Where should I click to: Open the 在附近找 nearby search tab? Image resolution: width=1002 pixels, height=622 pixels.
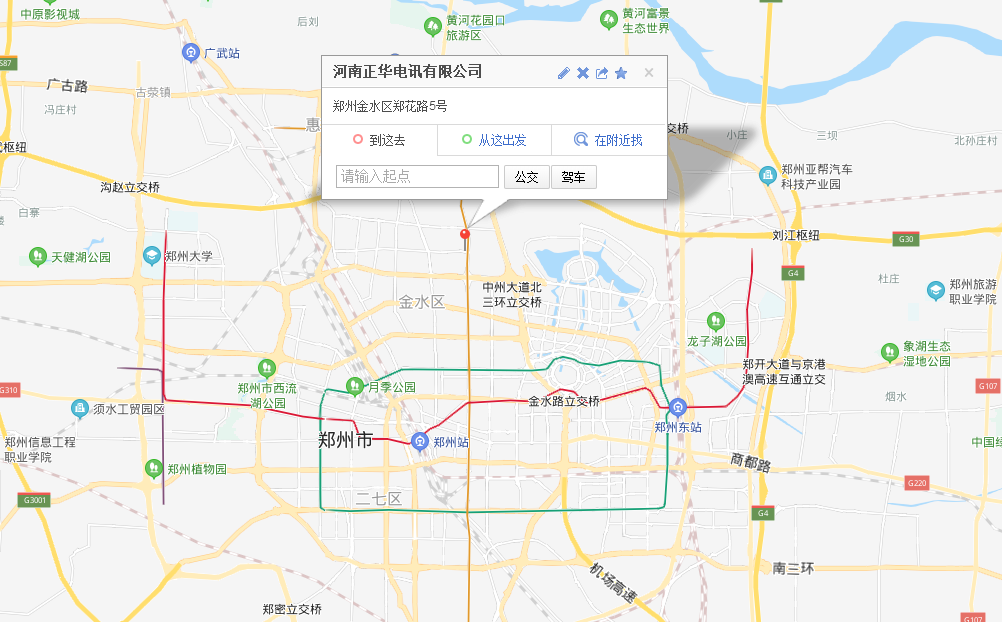tap(609, 140)
